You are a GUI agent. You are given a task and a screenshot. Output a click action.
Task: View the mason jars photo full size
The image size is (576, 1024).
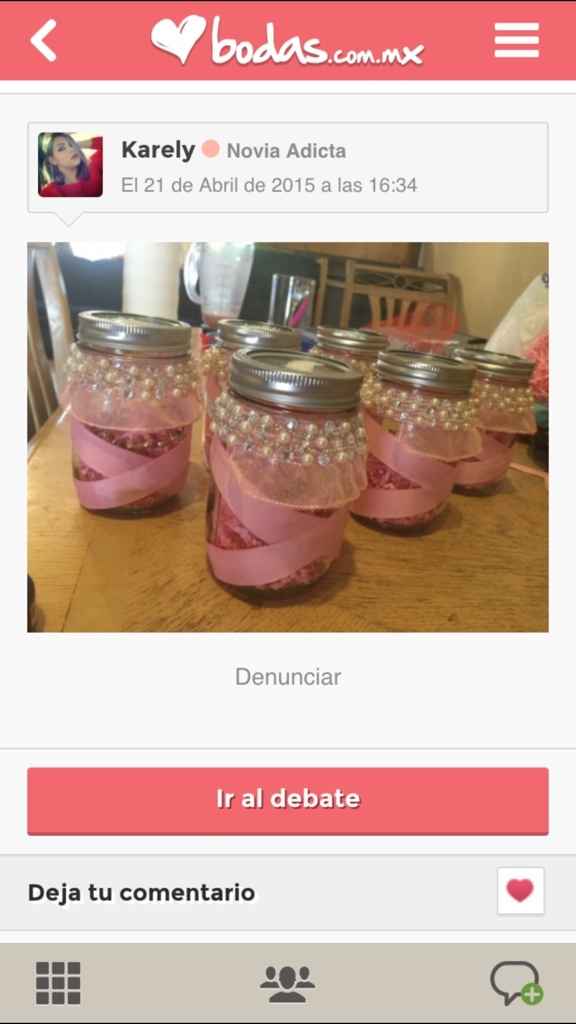point(288,437)
